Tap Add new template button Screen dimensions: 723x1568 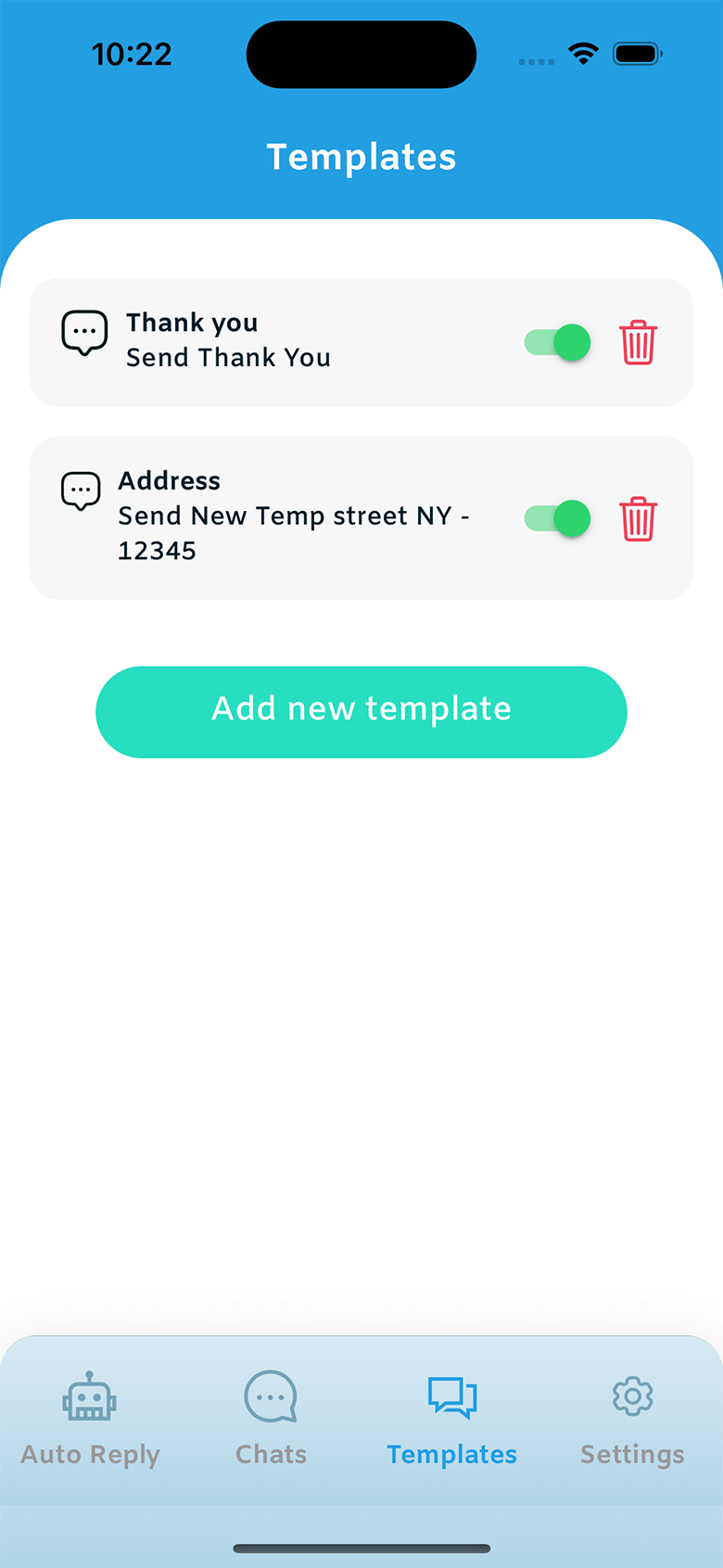[361, 711]
